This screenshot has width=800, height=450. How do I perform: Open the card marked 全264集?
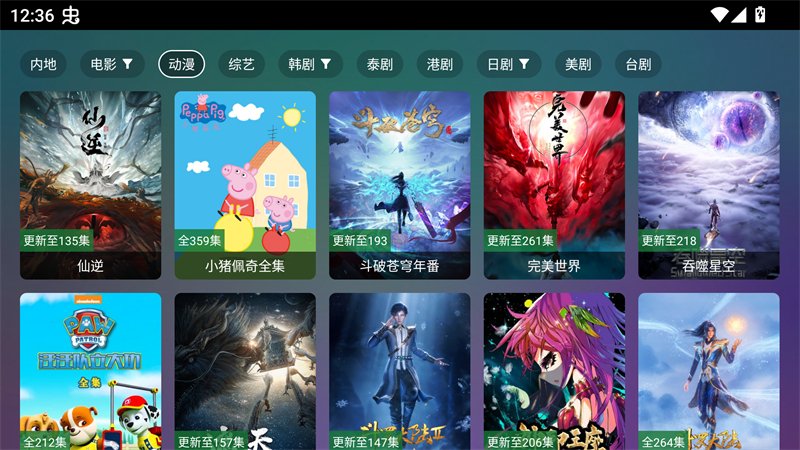click(709, 372)
